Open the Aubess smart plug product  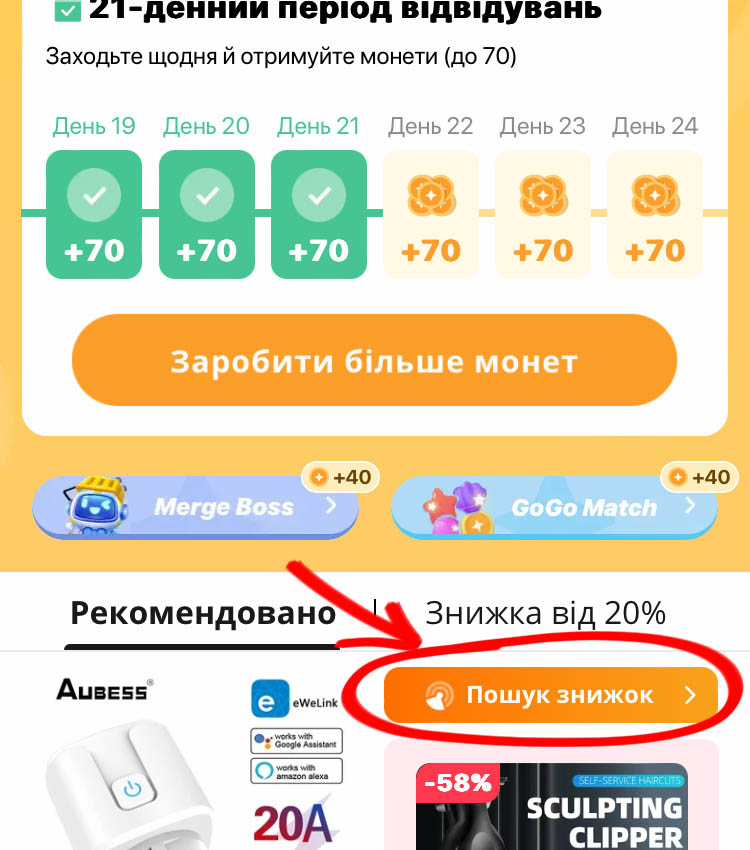click(x=190, y=770)
